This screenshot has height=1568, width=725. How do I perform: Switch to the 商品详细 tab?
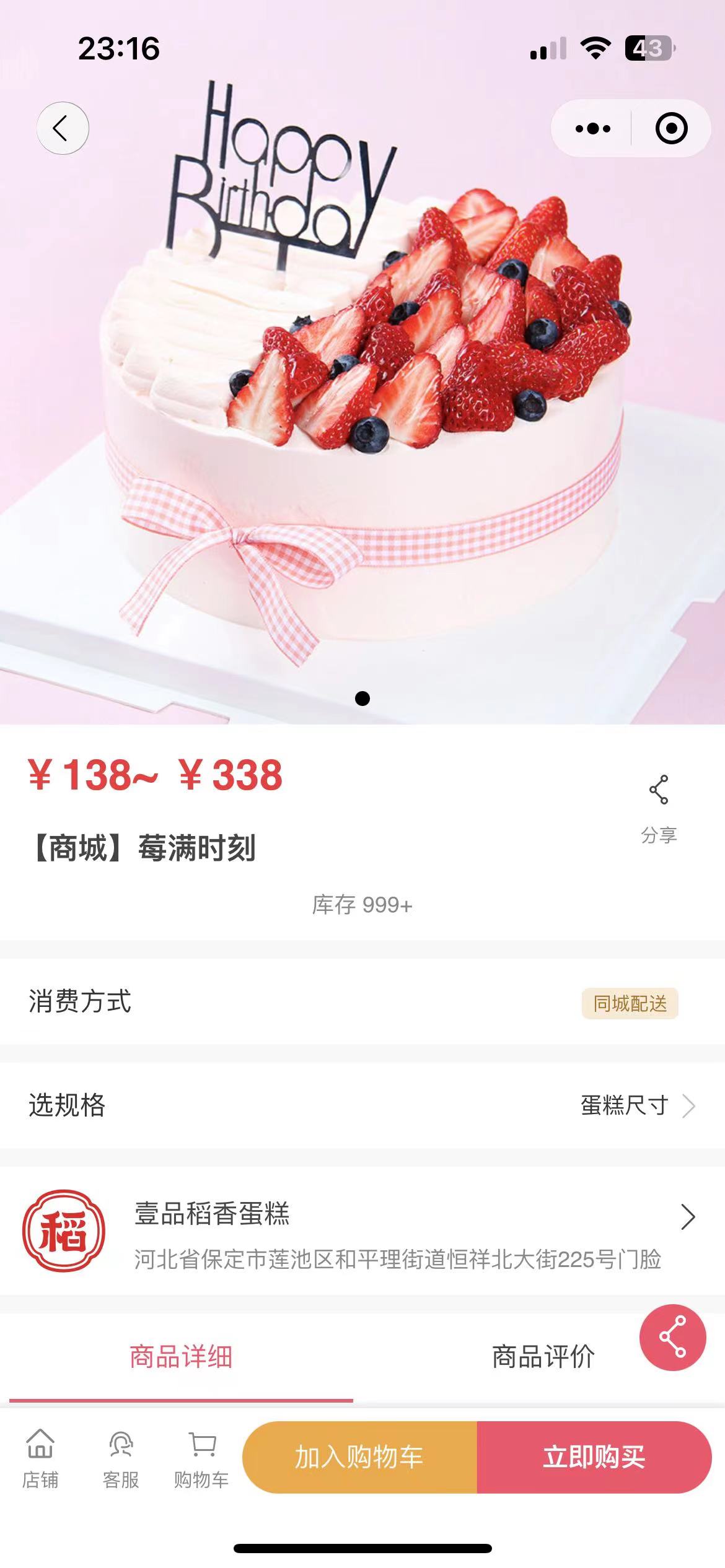pos(181,1357)
